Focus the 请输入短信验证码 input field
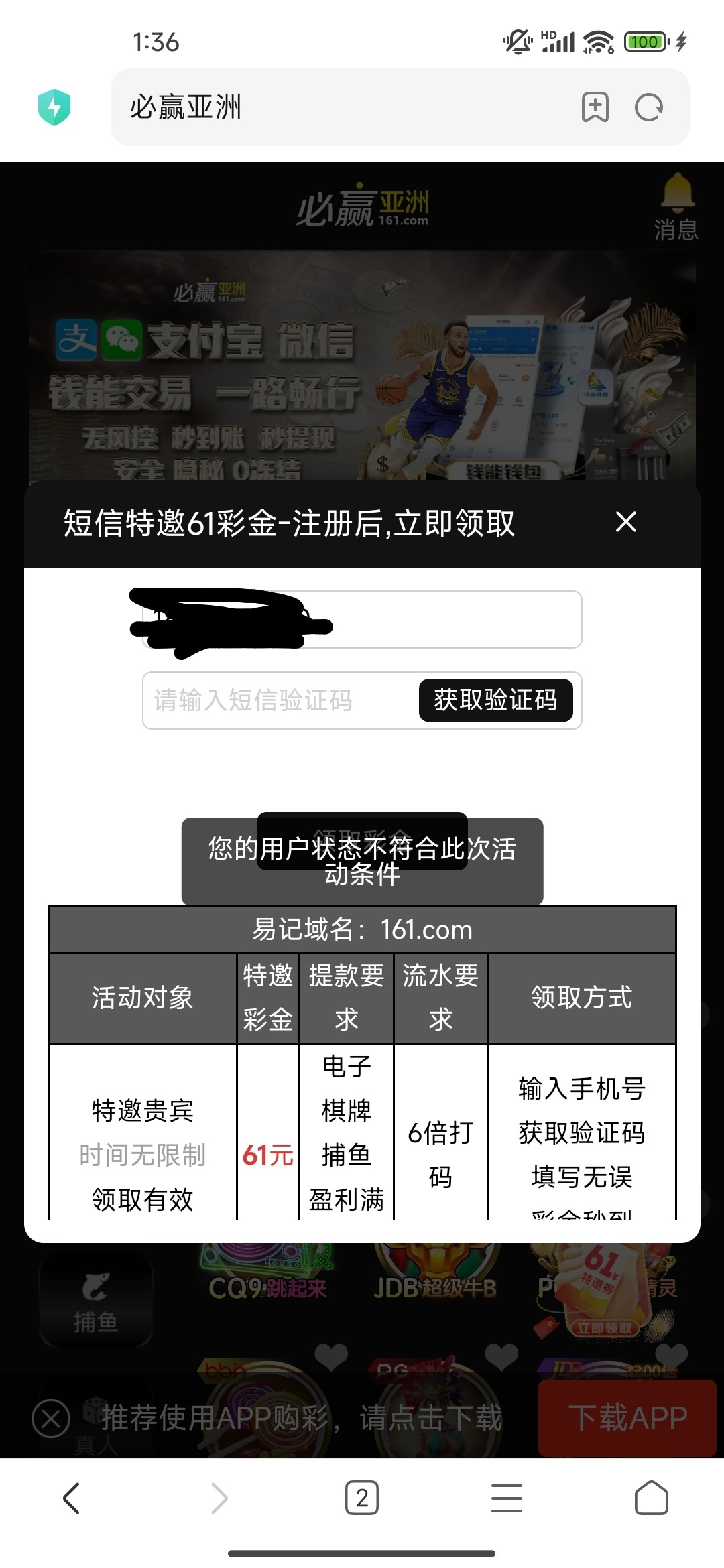 [278, 700]
